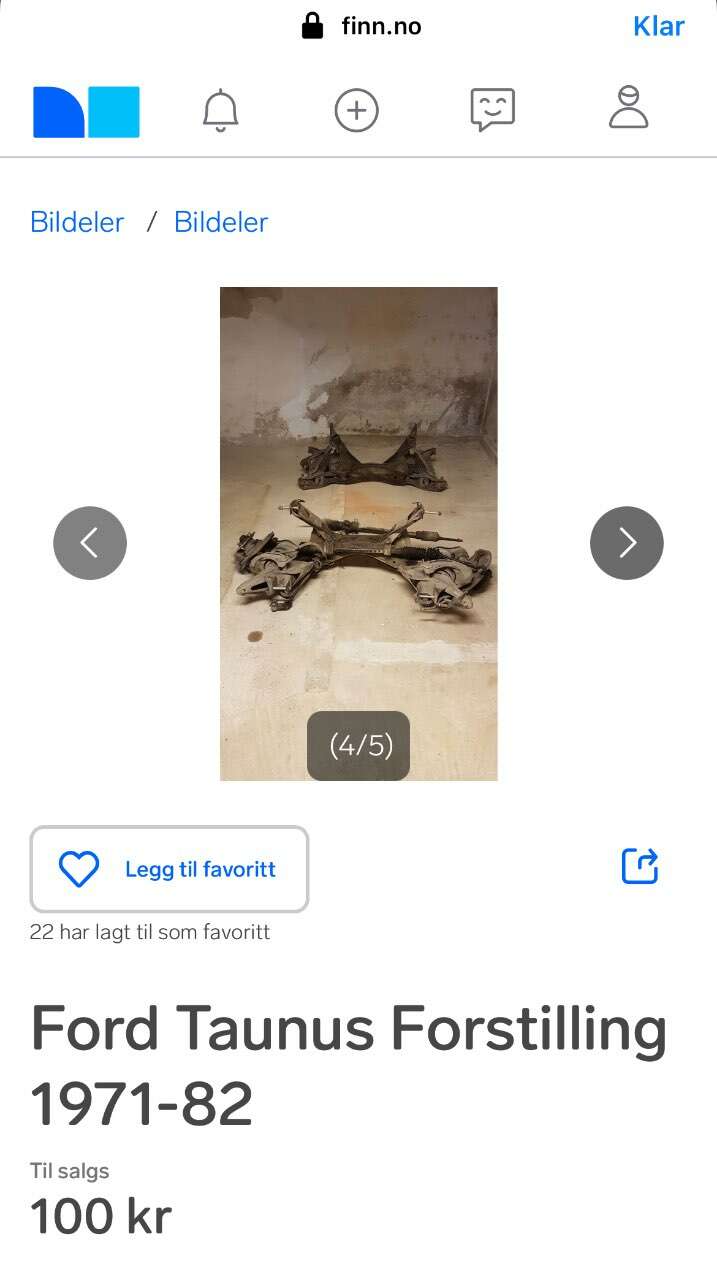Open the messages chat icon
Viewport: 717px width, 1280px height.
tap(492, 110)
